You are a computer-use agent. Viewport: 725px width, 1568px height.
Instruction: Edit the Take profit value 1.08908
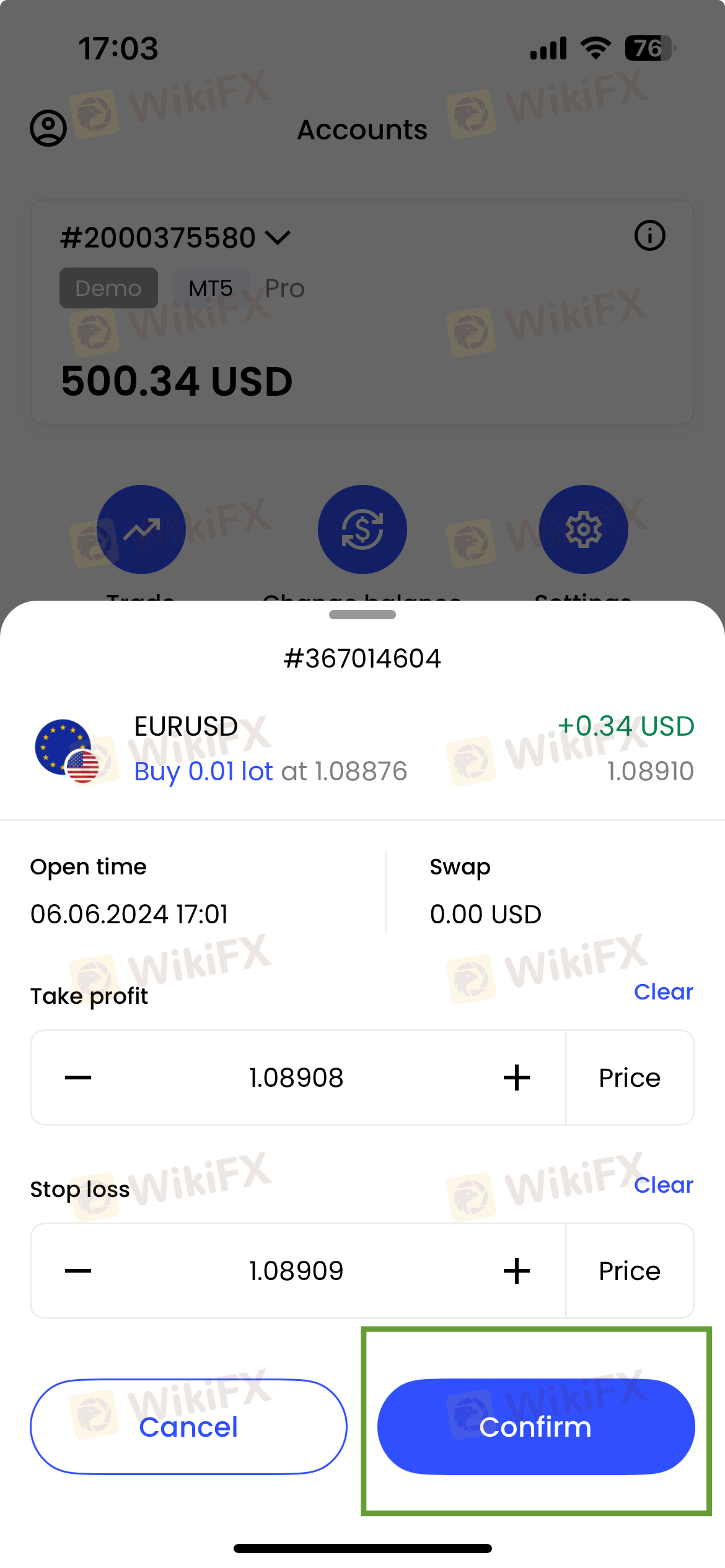pyautogui.click(x=296, y=1078)
